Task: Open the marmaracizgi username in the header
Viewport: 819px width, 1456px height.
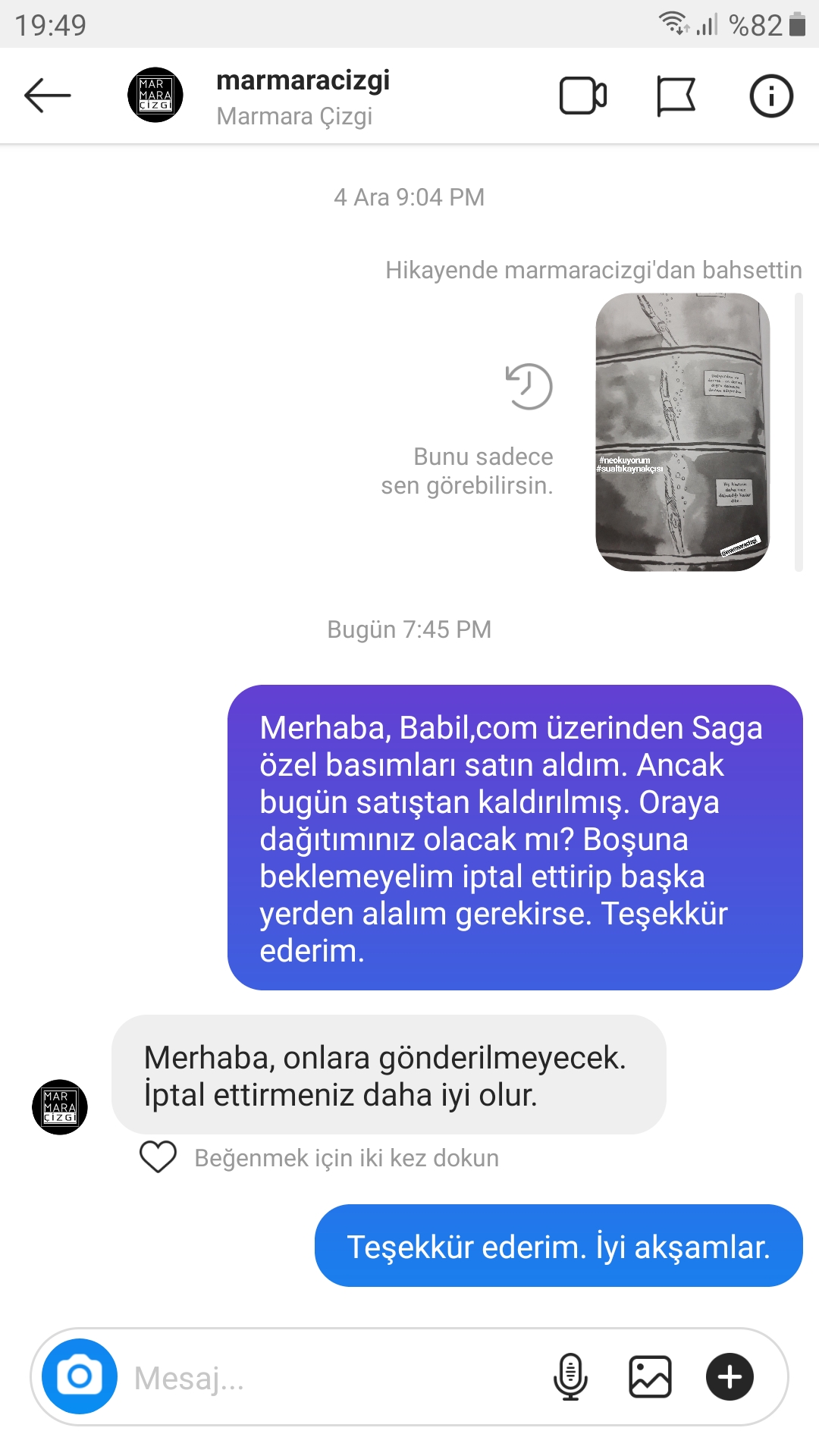Action: pyautogui.click(x=303, y=80)
